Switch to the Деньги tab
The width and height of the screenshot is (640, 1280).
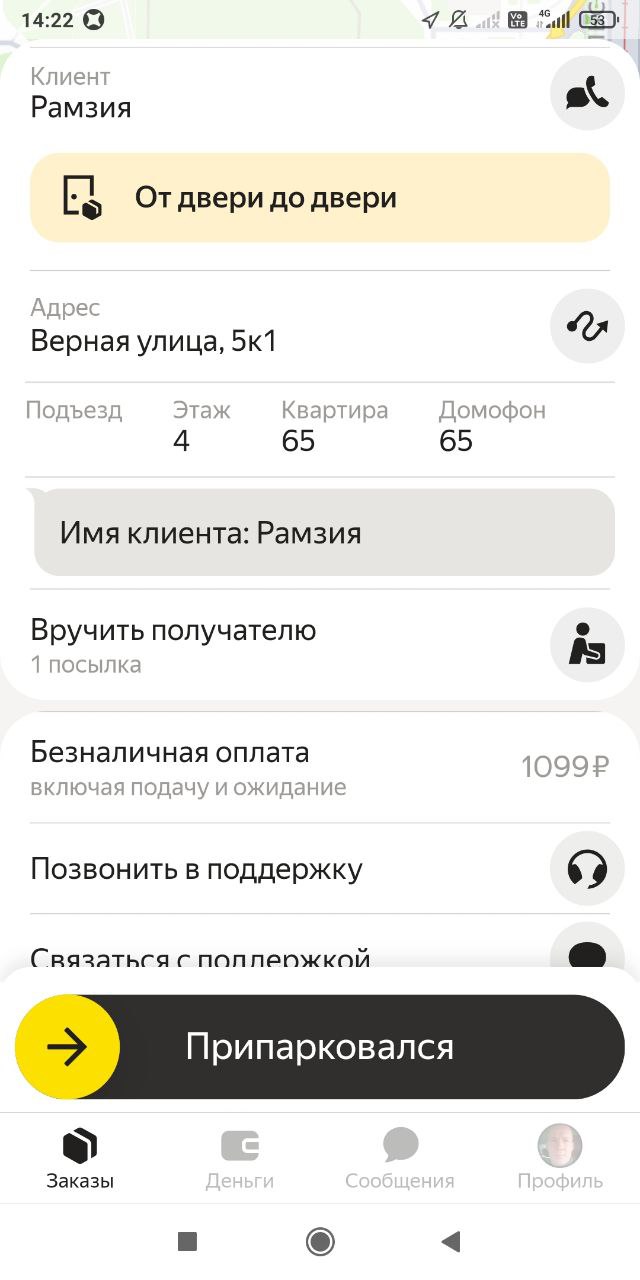point(240,1159)
